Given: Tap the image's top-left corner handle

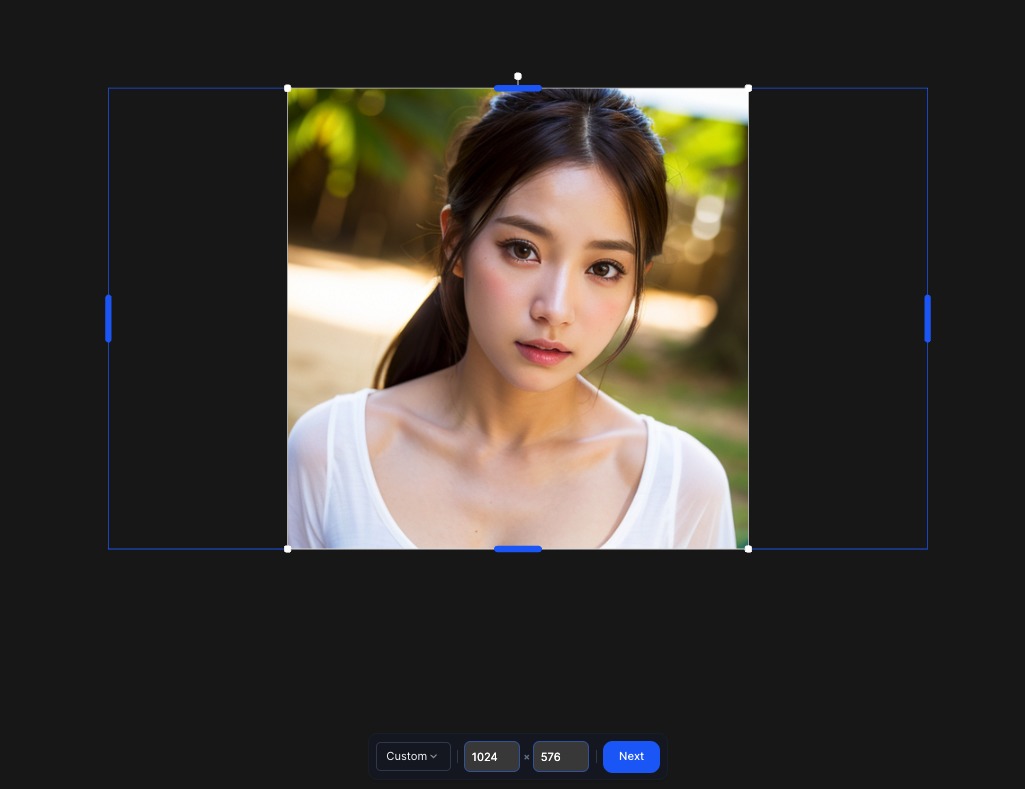Looking at the screenshot, I should coord(288,88).
